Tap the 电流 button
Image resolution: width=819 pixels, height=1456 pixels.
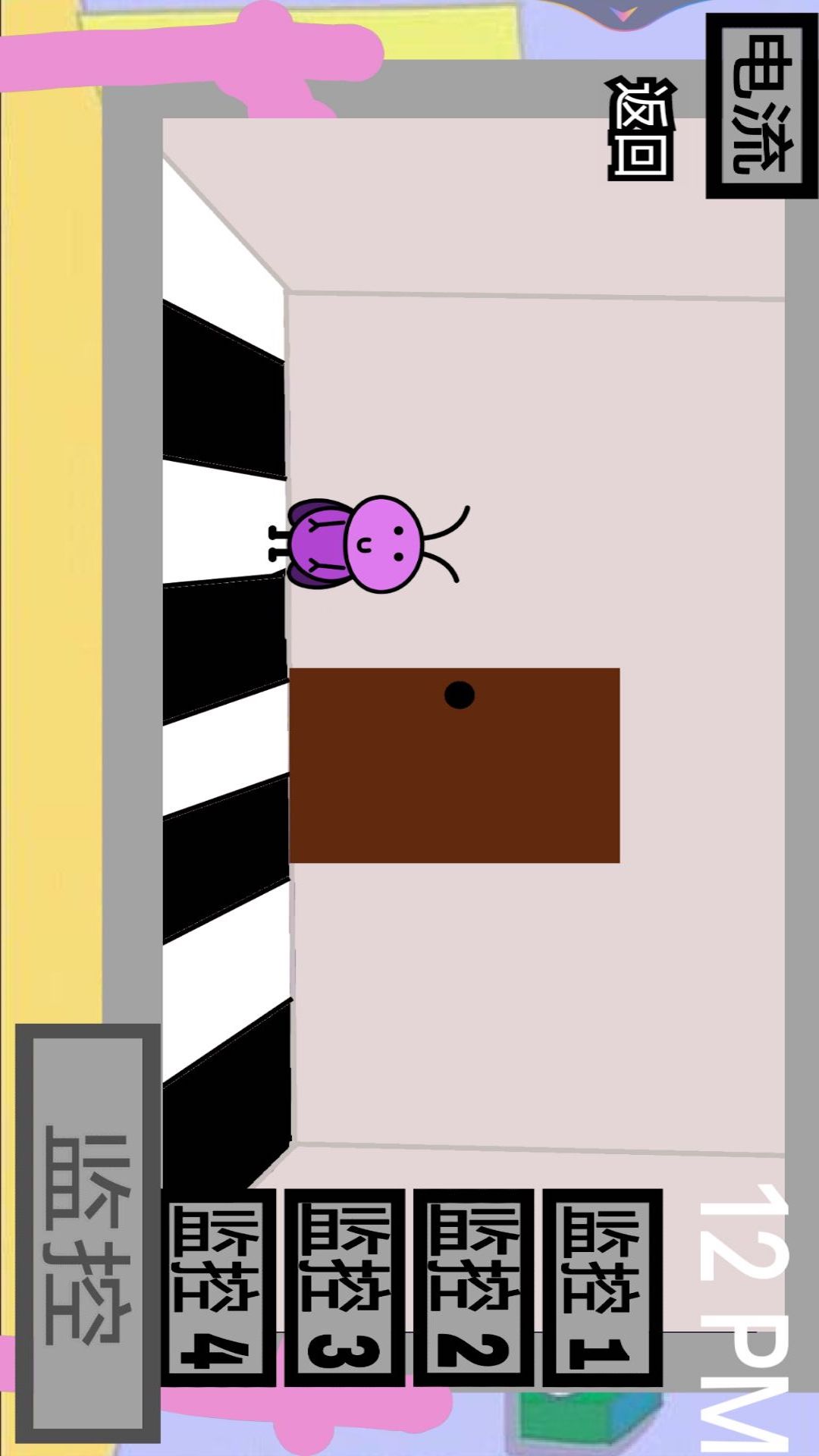(x=761, y=106)
